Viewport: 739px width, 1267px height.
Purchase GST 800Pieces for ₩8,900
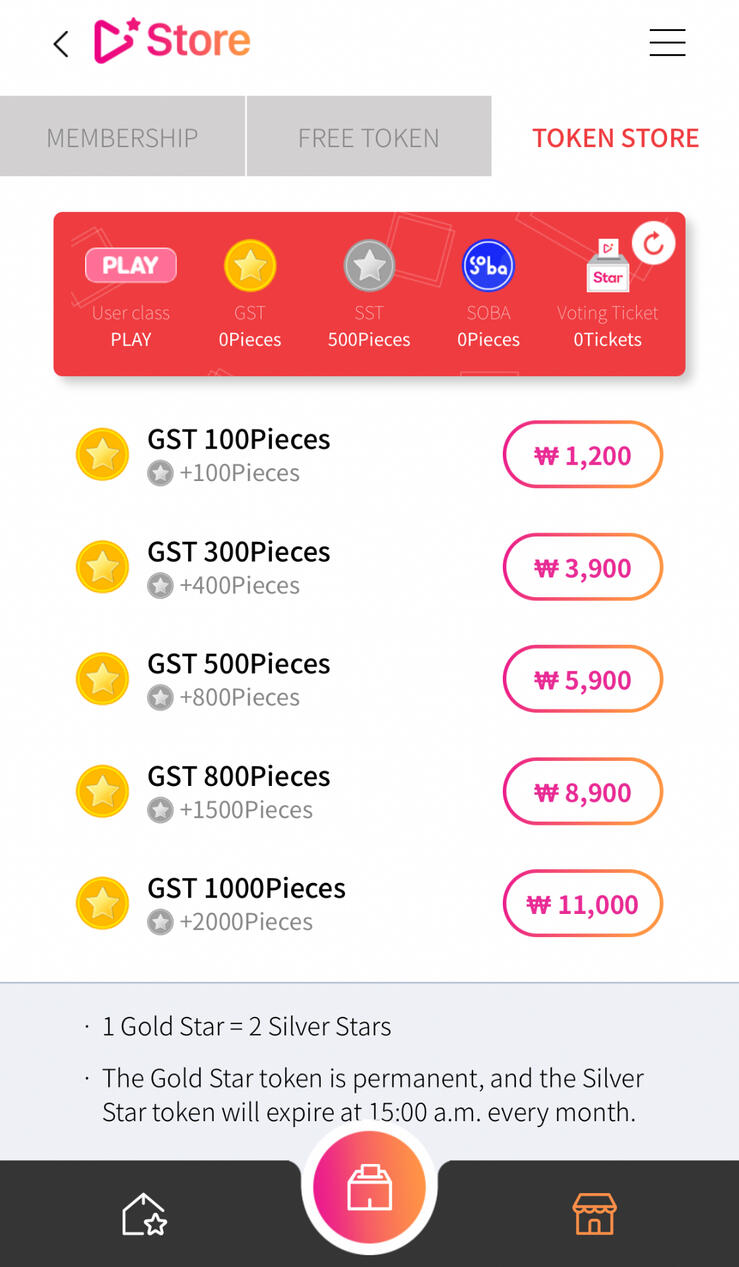click(x=582, y=792)
